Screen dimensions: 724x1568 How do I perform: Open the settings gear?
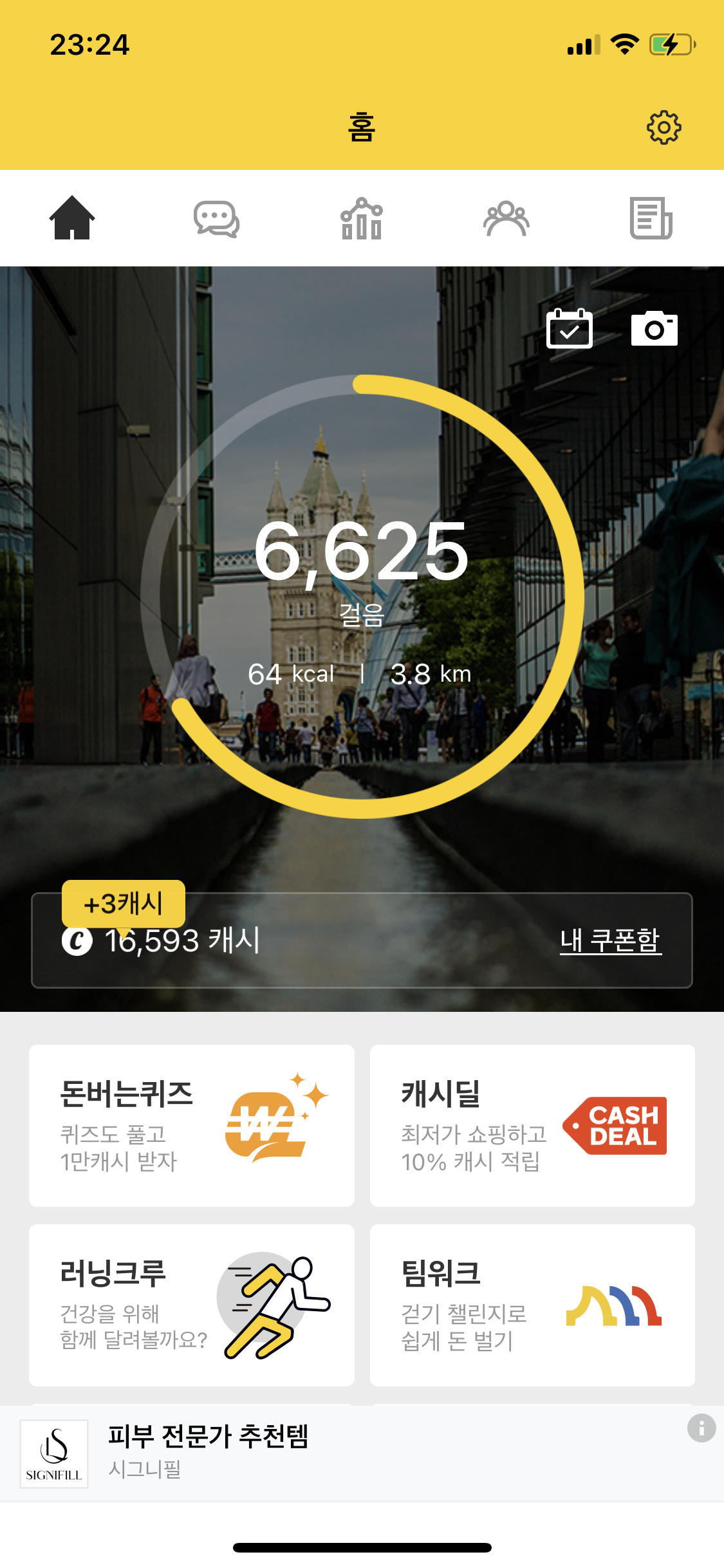click(x=664, y=127)
